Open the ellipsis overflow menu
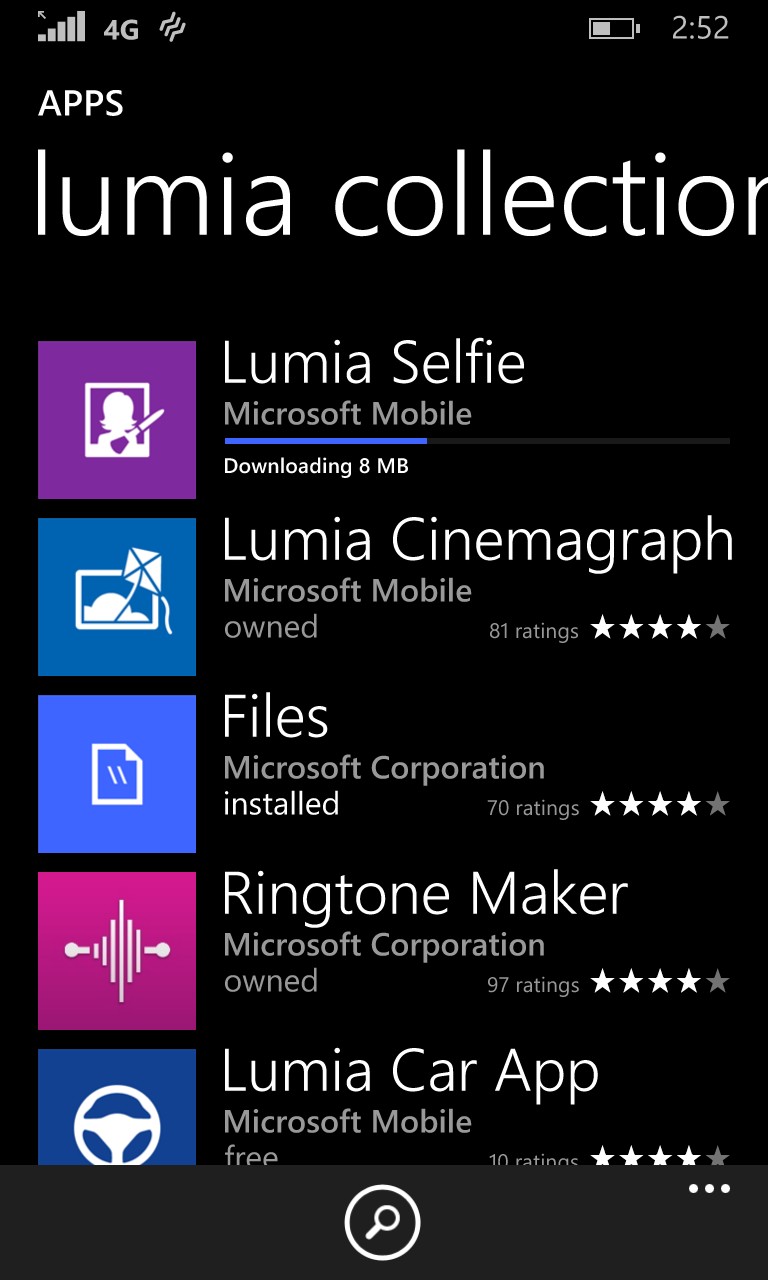This screenshot has width=768, height=1280. pyautogui.click(x=709, y=1188)
